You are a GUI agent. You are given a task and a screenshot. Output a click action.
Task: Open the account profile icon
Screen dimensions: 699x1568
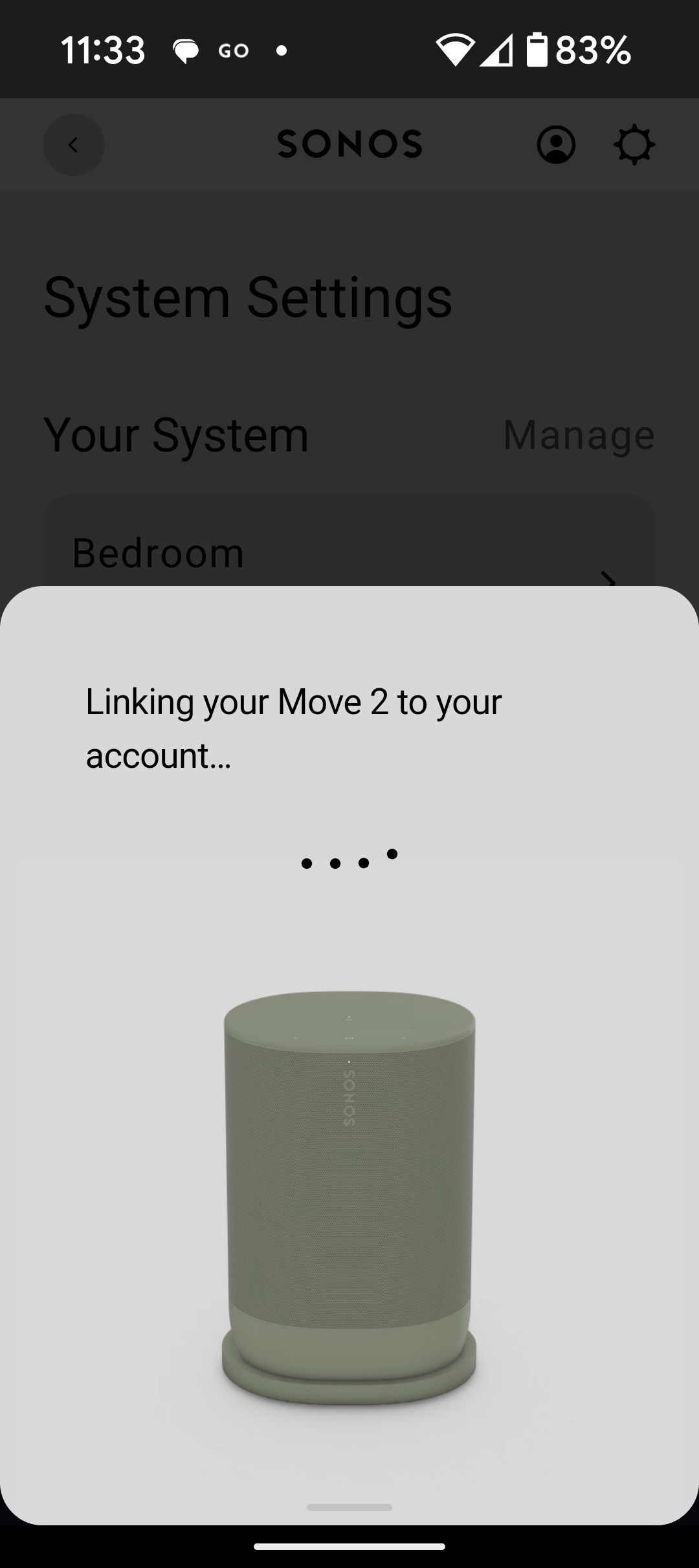coord(556,145)
